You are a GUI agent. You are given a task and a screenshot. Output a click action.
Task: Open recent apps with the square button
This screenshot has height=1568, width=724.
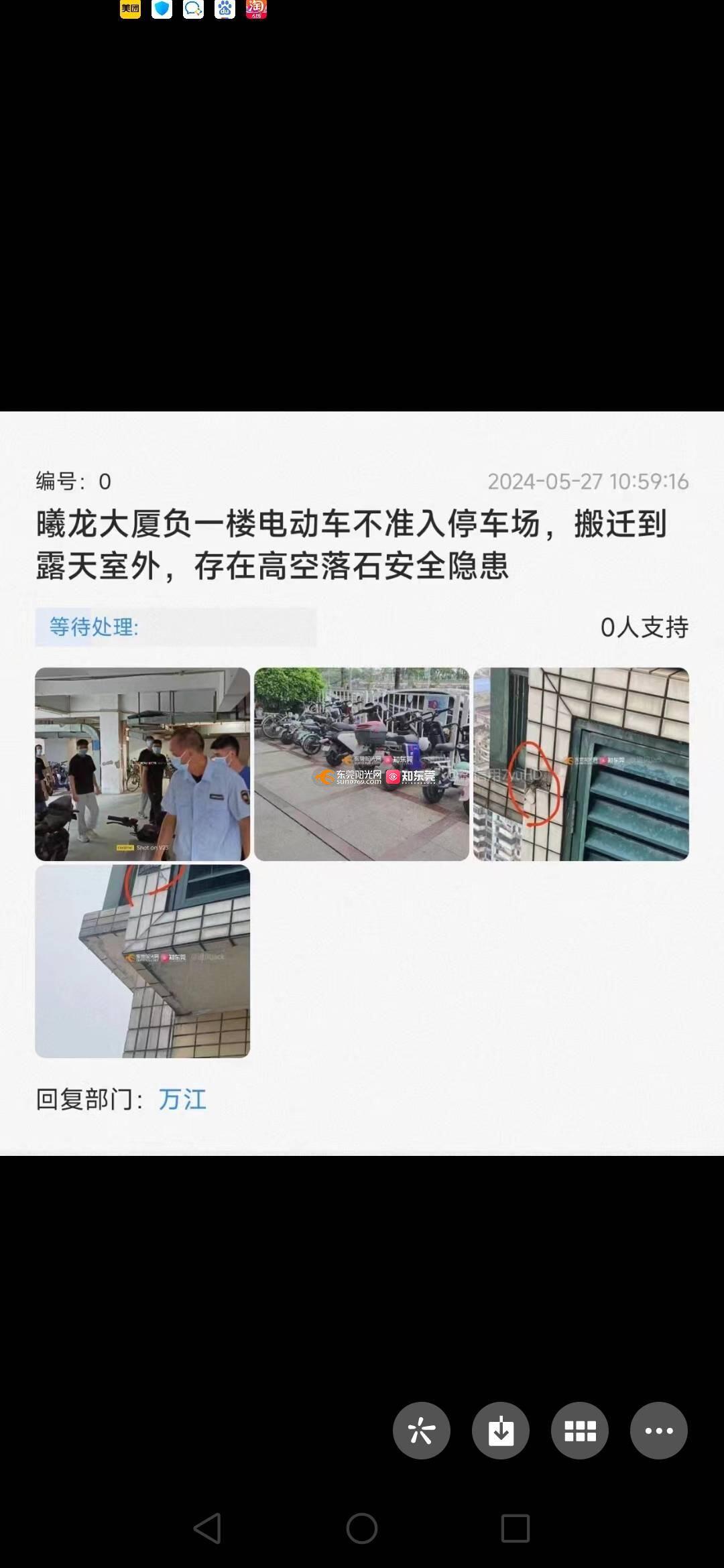516,1528
